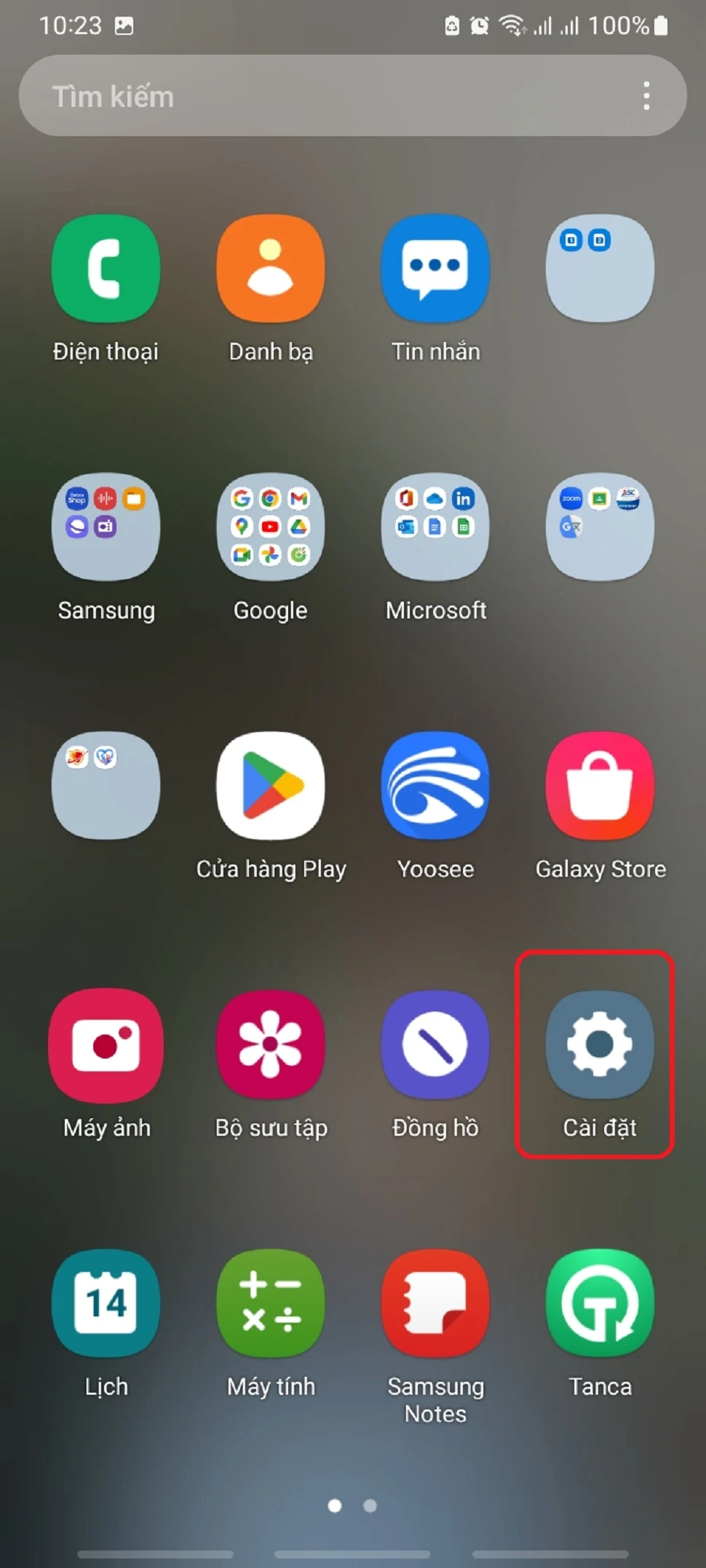The image size is (706, 1568).
Task: Launch the Máy ảnh camera
Action: [x=106, y=1045]
